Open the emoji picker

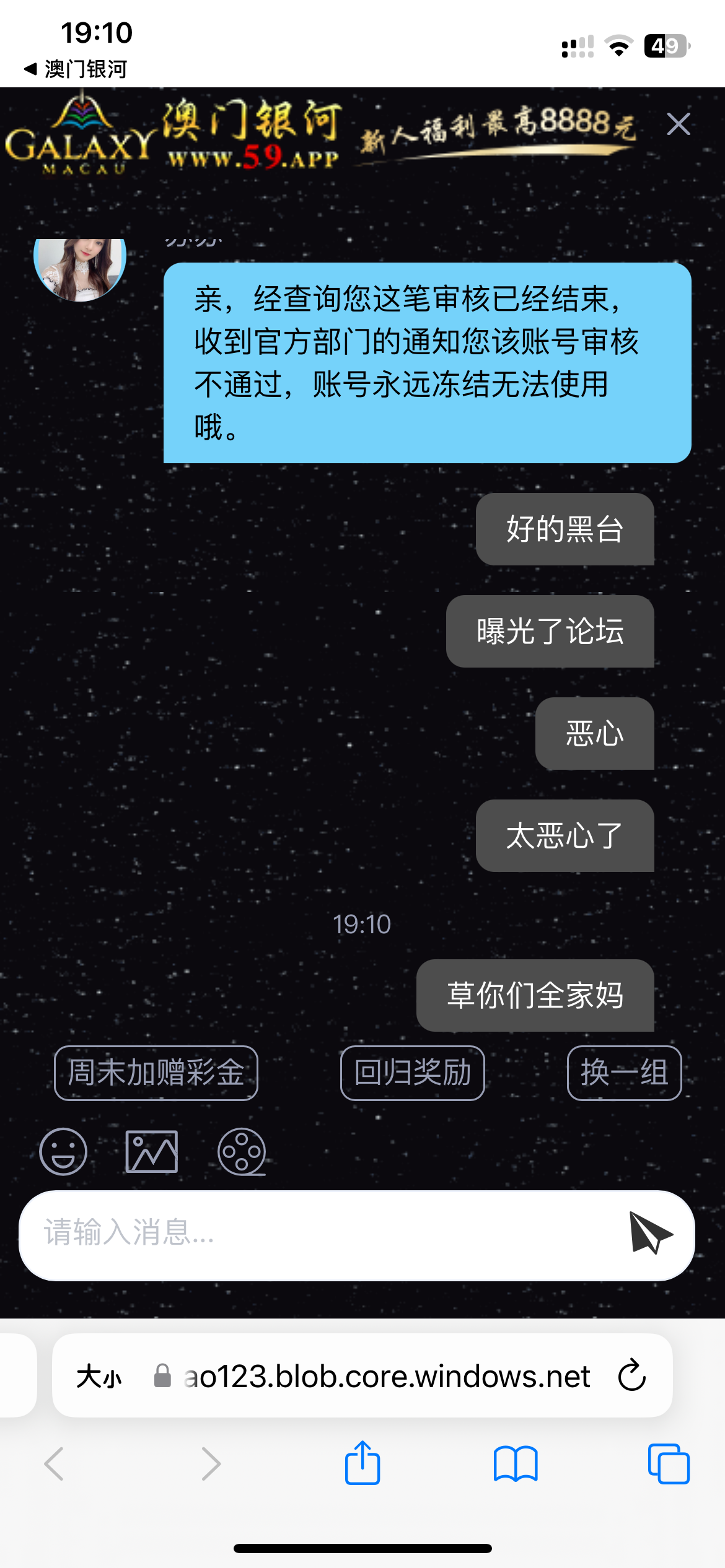64,1151
